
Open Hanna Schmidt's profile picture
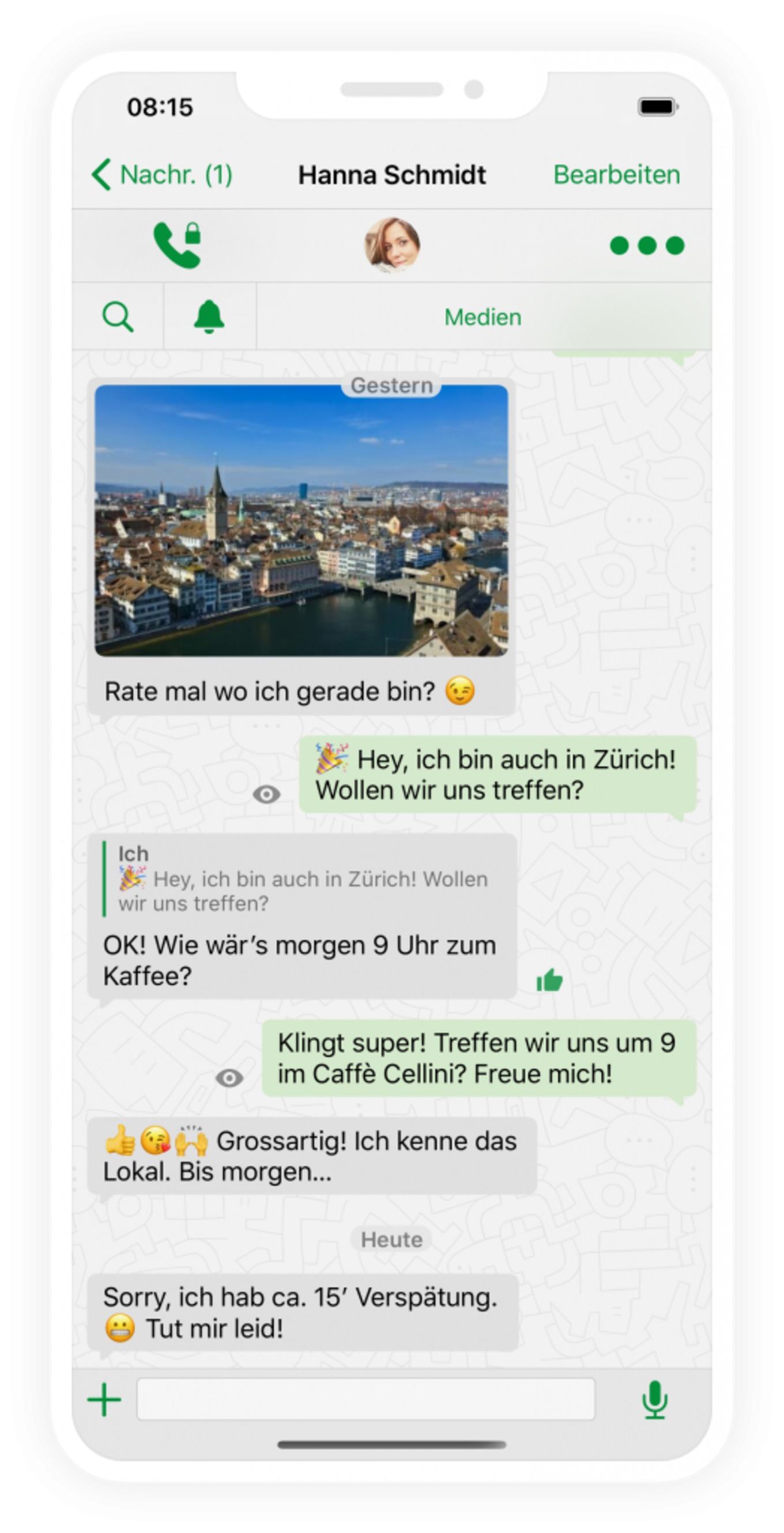click(392, 245)
